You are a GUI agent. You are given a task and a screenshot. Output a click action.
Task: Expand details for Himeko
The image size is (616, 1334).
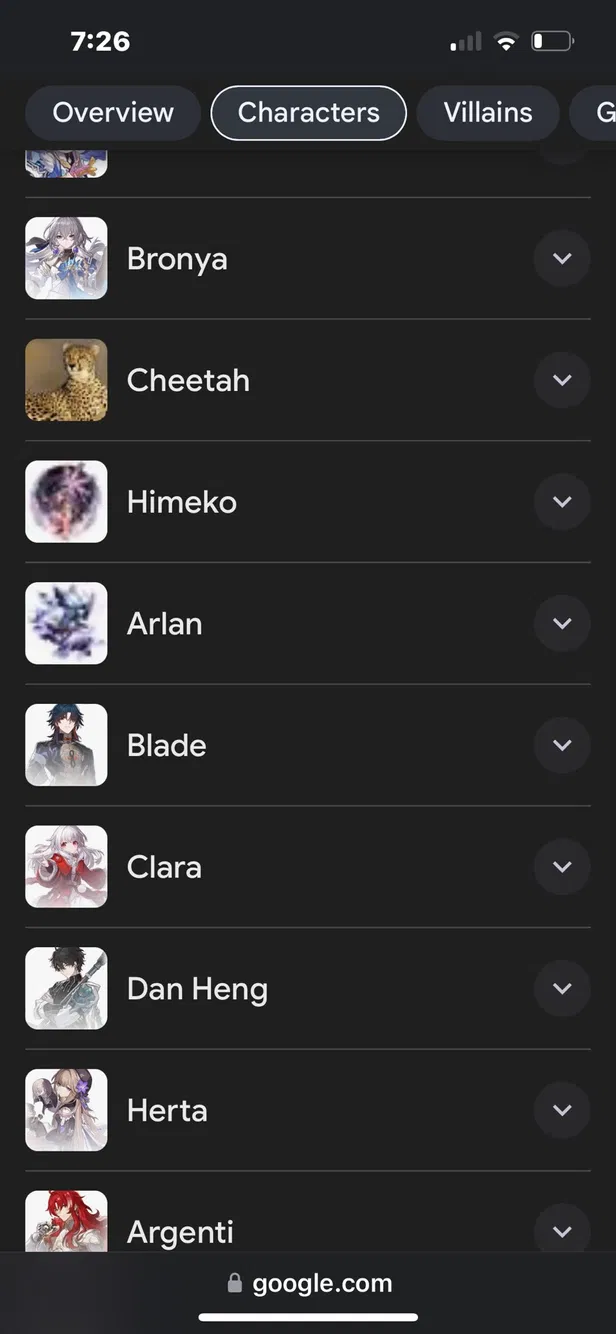pyautogui.click(x=562, y=502)
